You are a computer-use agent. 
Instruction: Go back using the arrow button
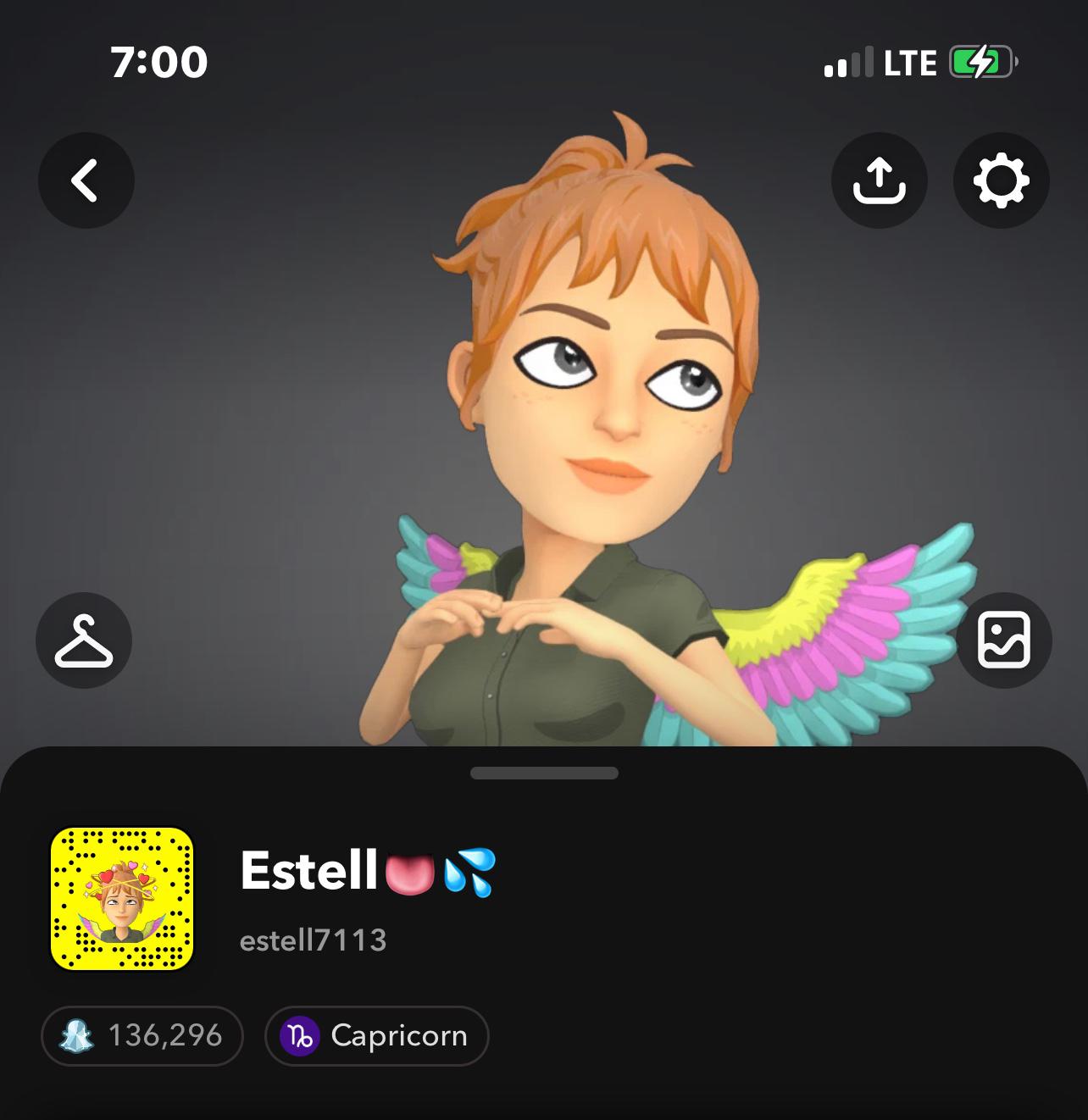(86, 180)
